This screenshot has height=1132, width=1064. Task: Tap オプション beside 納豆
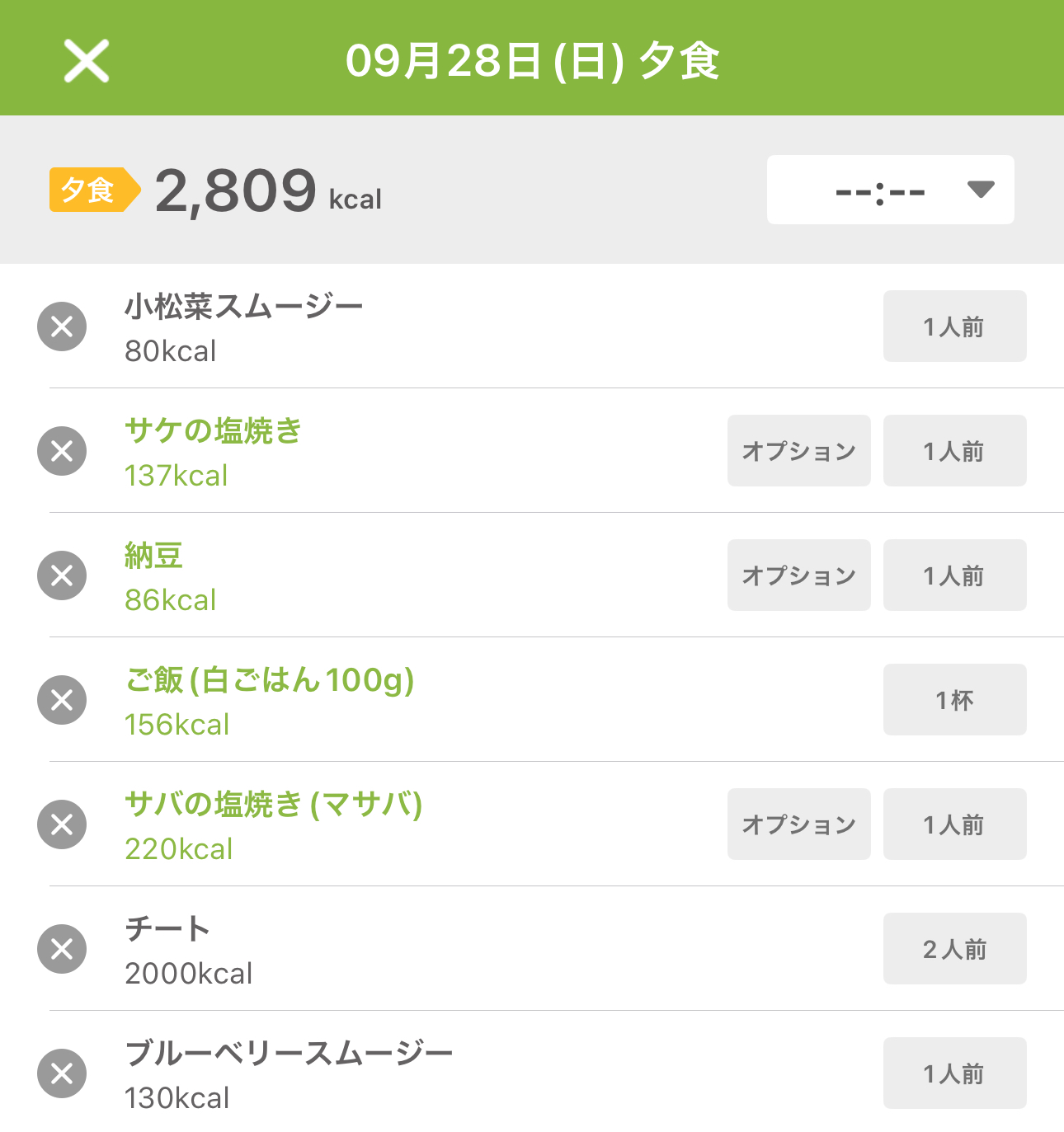(798, 575)
